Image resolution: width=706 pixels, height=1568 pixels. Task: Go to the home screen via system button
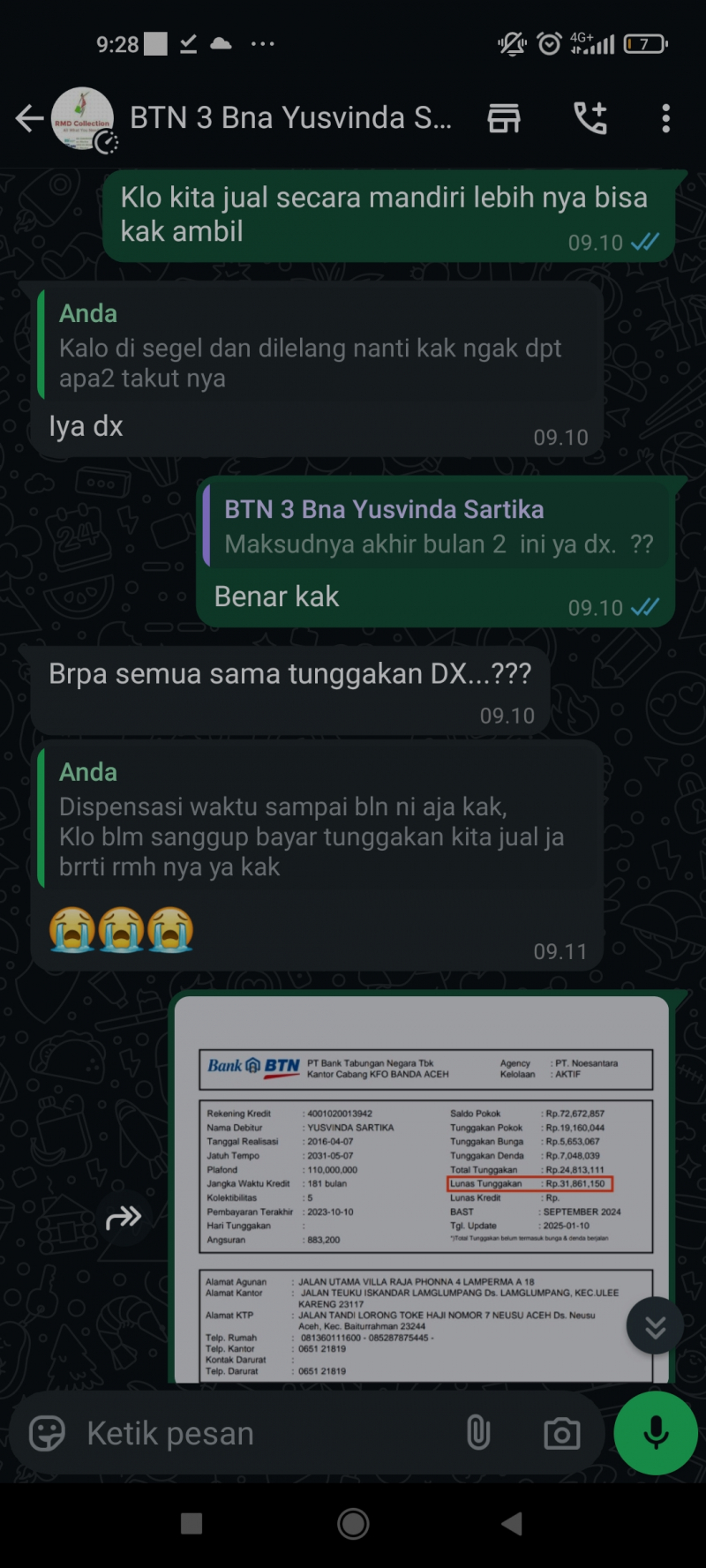point(353,1524)
